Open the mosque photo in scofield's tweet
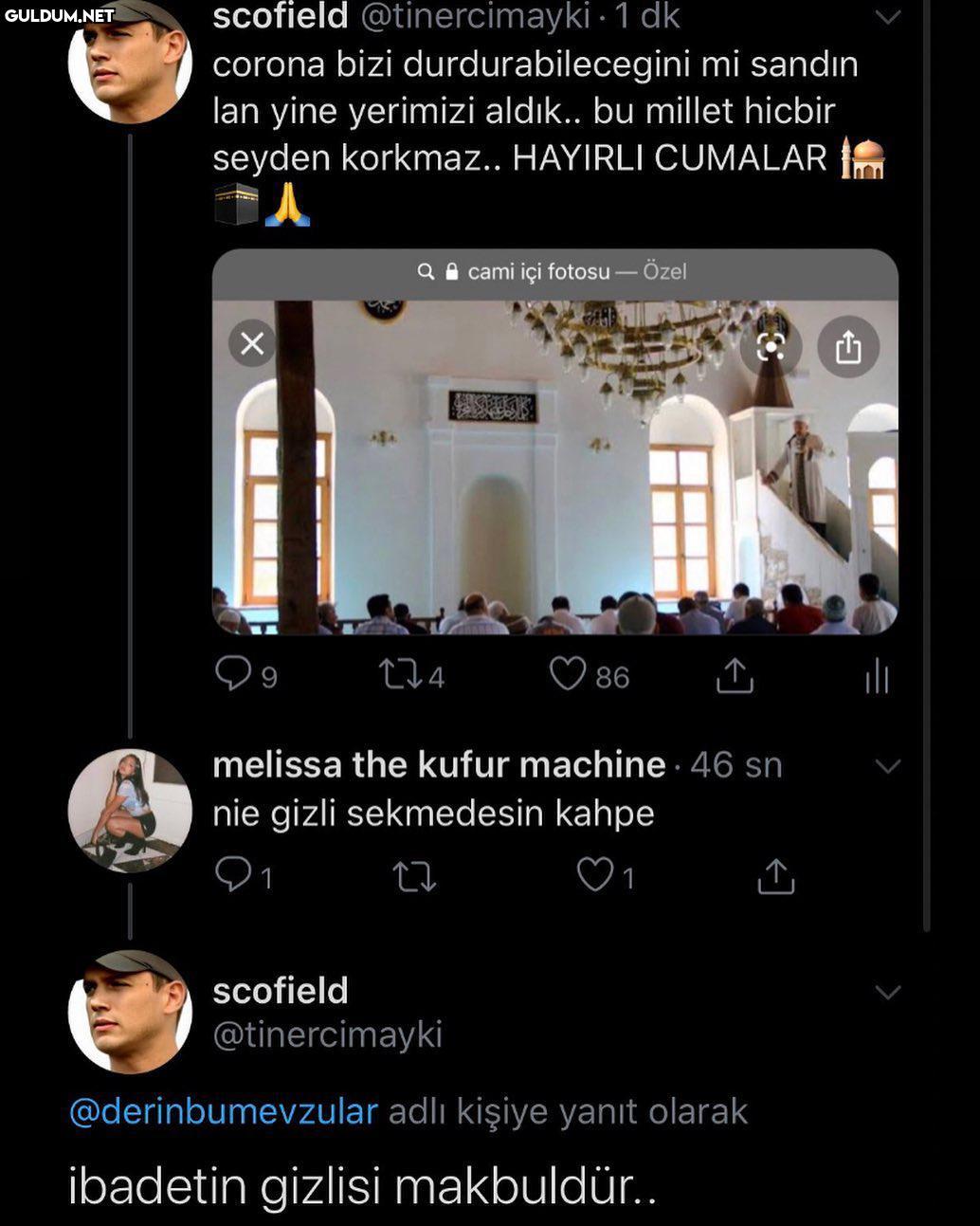This screenshot has height=1226, width=980. (554, 465)
